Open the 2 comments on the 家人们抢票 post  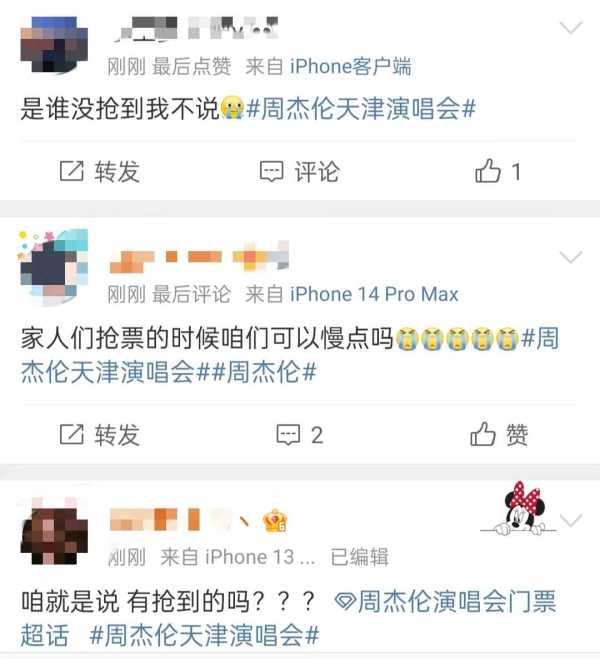click(299, 435)
